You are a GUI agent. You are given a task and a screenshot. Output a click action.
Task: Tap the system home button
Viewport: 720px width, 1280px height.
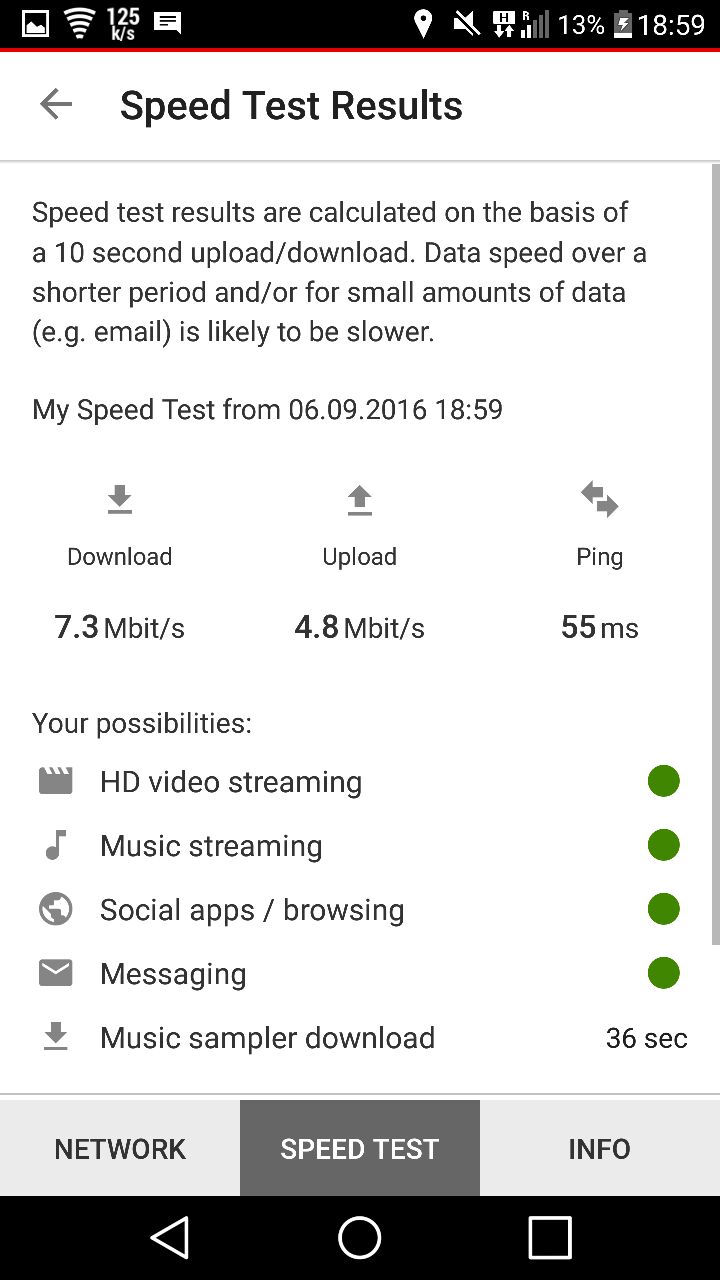pos(360,1238)
